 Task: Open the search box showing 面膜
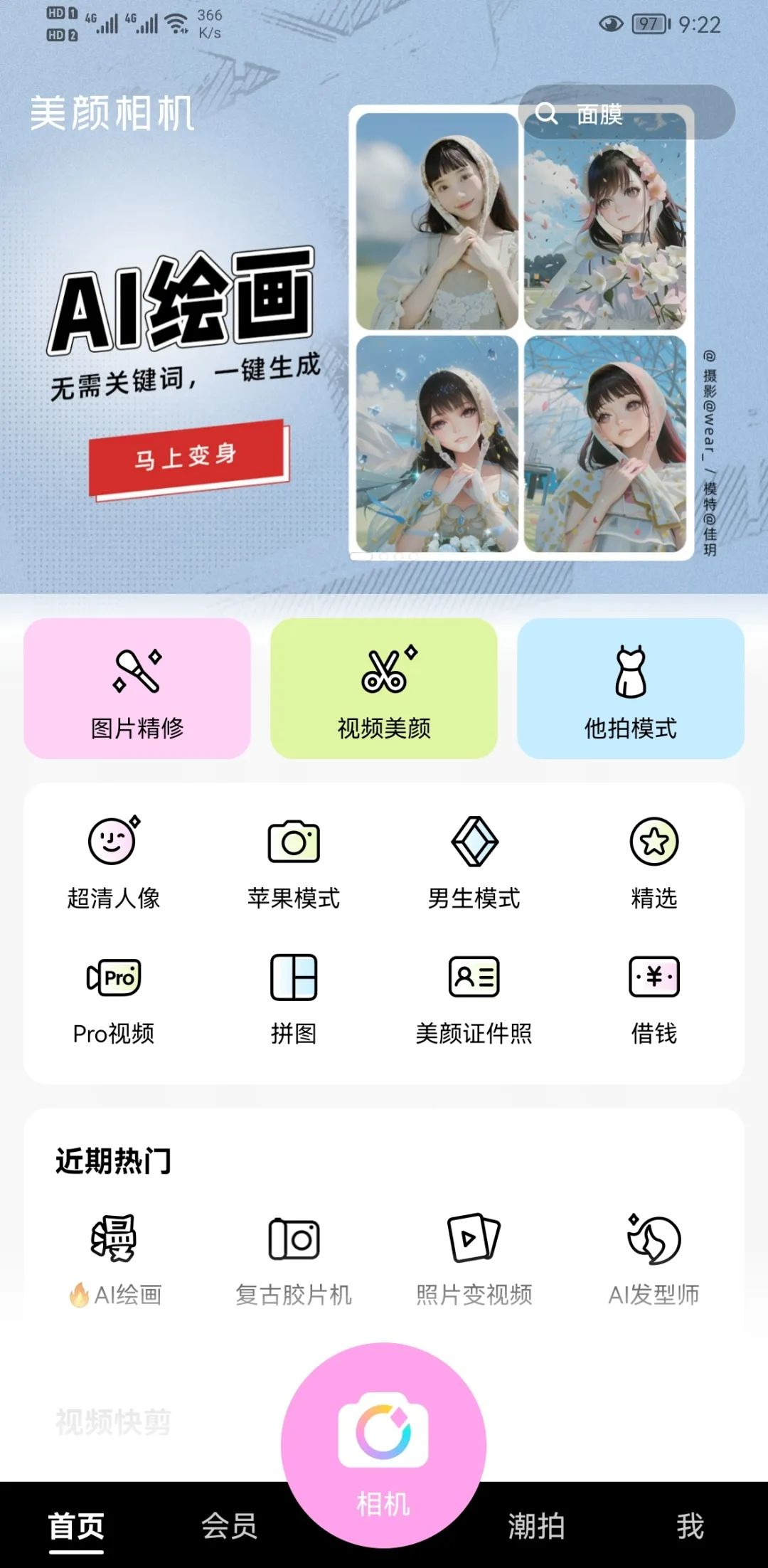tap(626, 113)
